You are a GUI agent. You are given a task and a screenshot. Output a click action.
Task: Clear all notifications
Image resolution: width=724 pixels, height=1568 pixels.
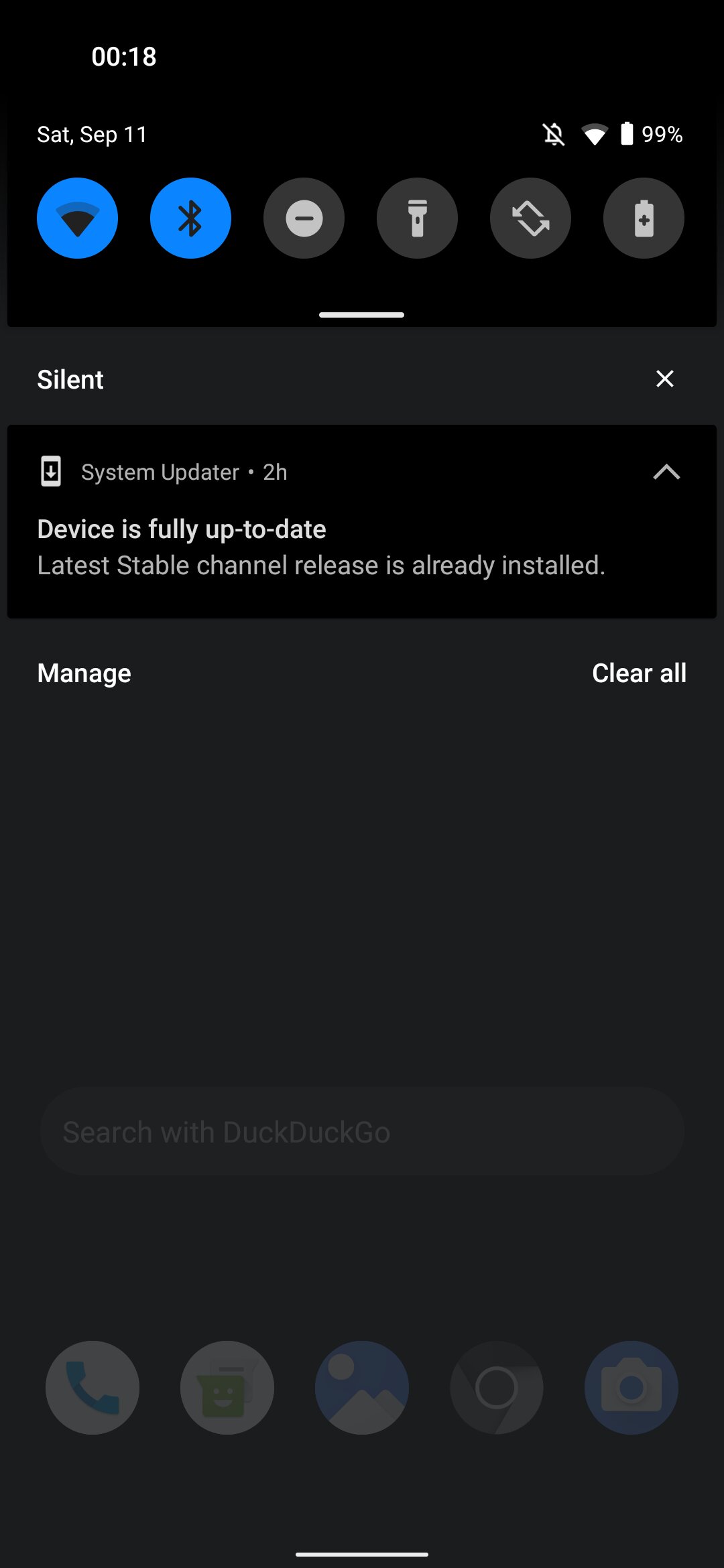click(x=639, y=673)
